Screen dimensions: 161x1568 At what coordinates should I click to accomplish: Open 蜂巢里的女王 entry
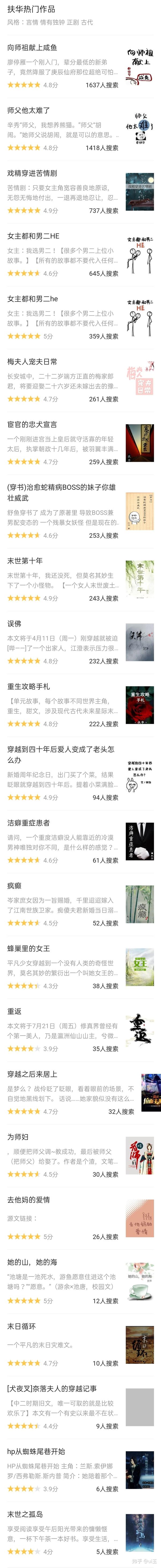pos(28,947)
